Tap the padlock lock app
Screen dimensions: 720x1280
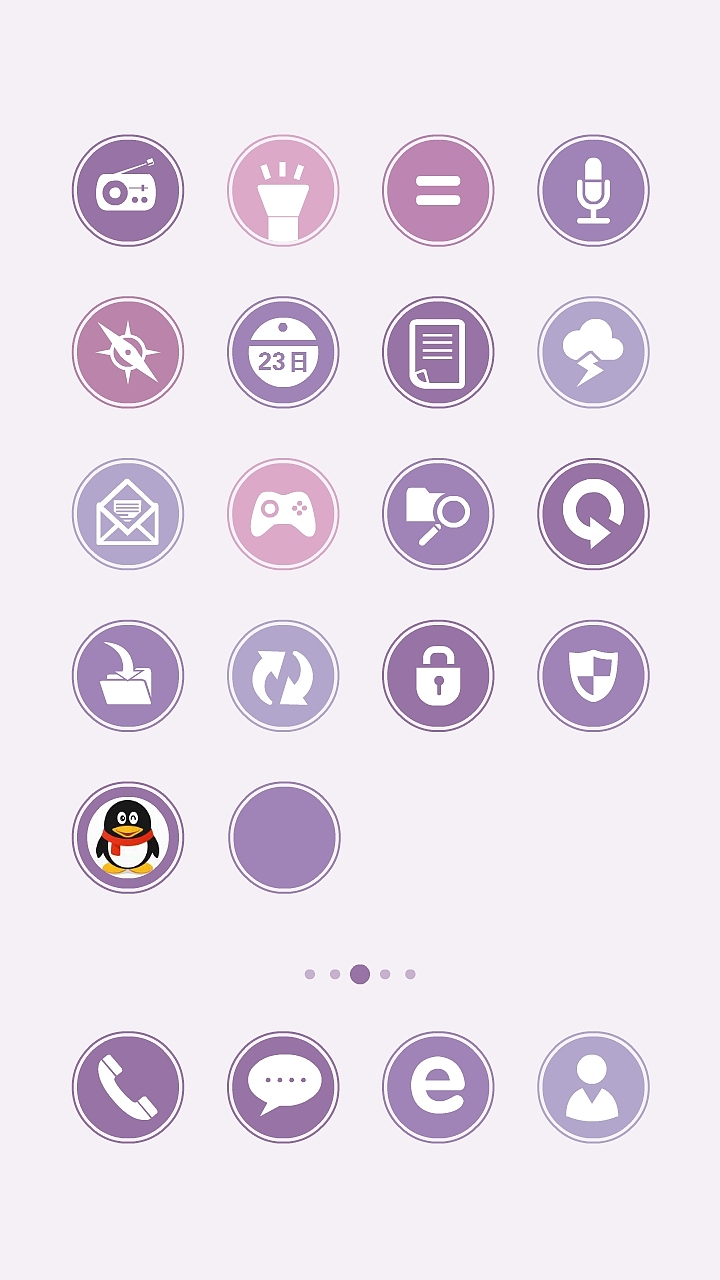[438, 676]
